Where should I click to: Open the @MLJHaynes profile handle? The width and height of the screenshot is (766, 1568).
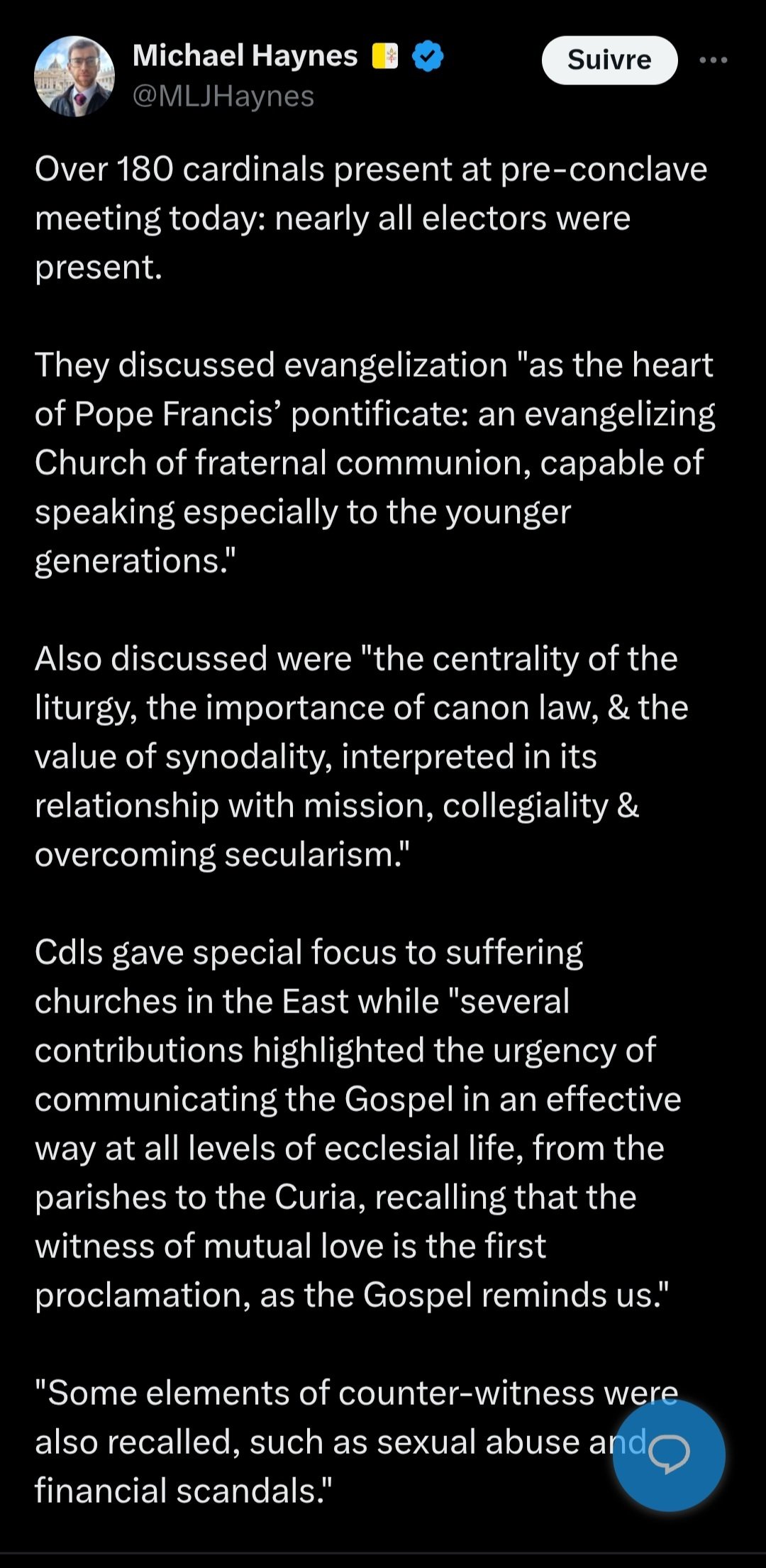[223, 96]
